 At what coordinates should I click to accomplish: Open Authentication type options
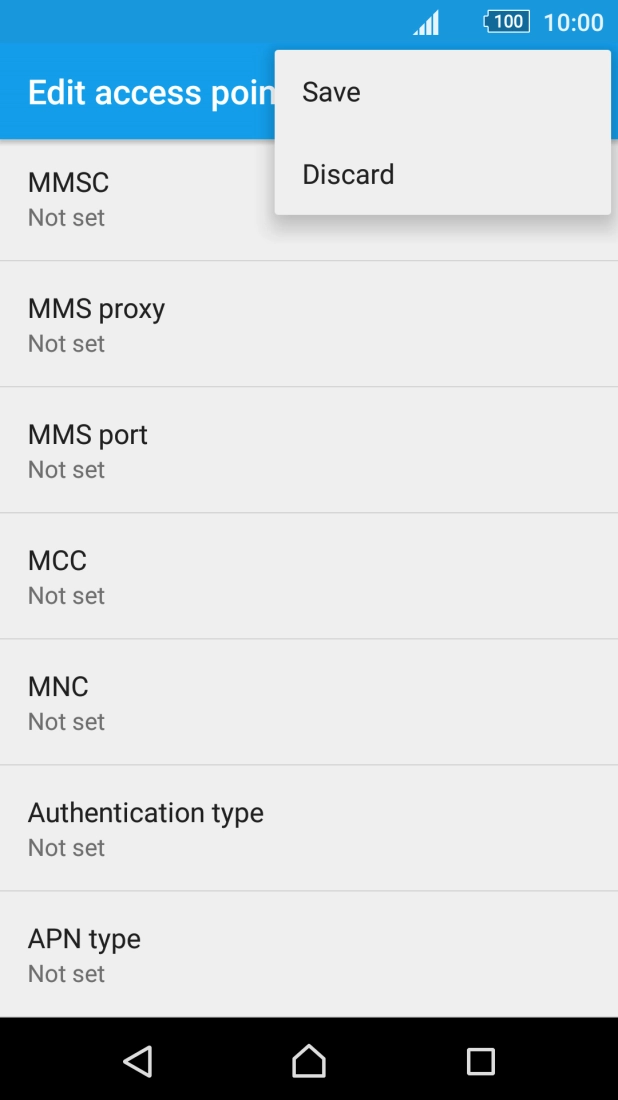[x=308, y=829]
